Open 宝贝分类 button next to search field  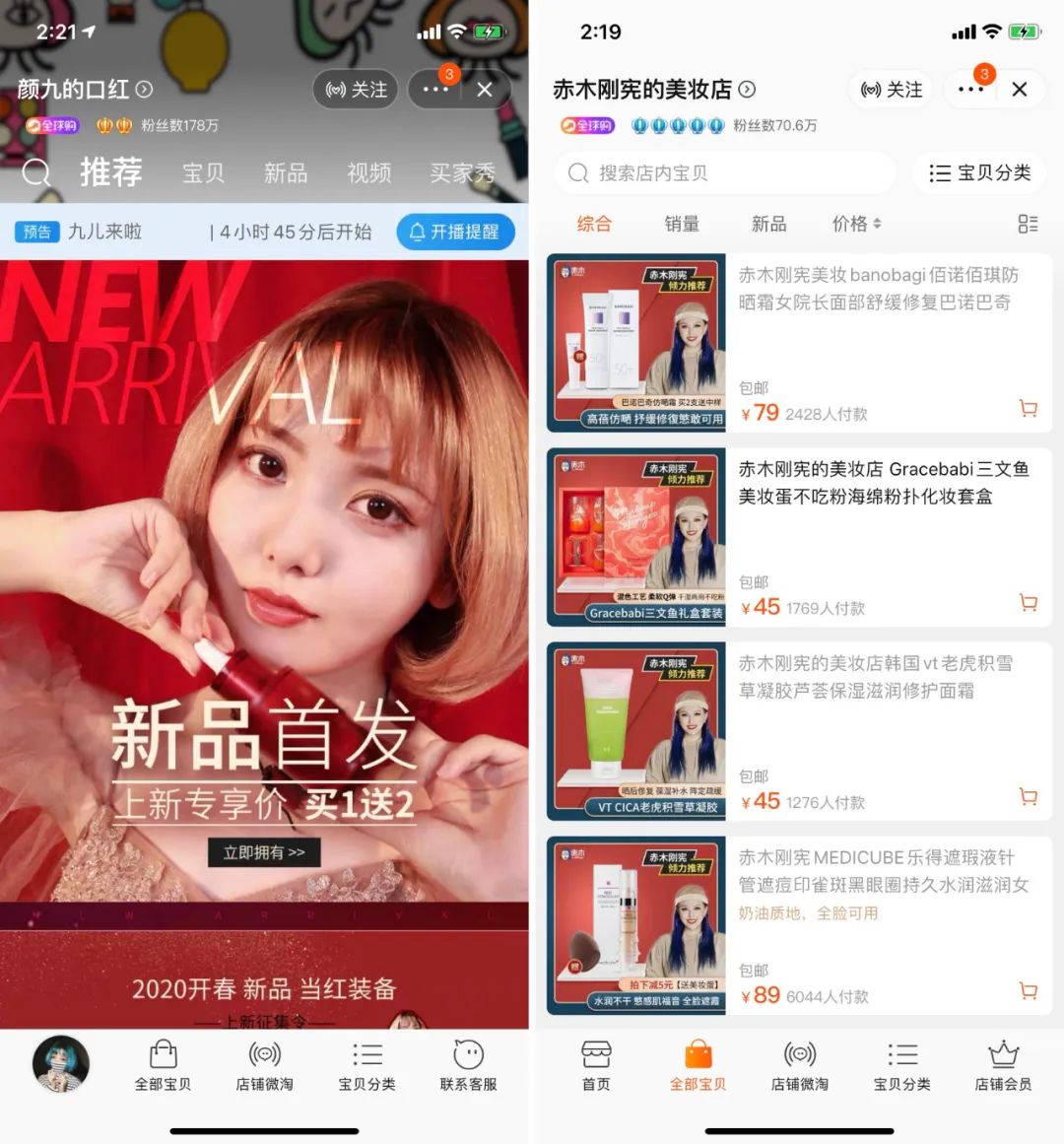pos(979,173)
